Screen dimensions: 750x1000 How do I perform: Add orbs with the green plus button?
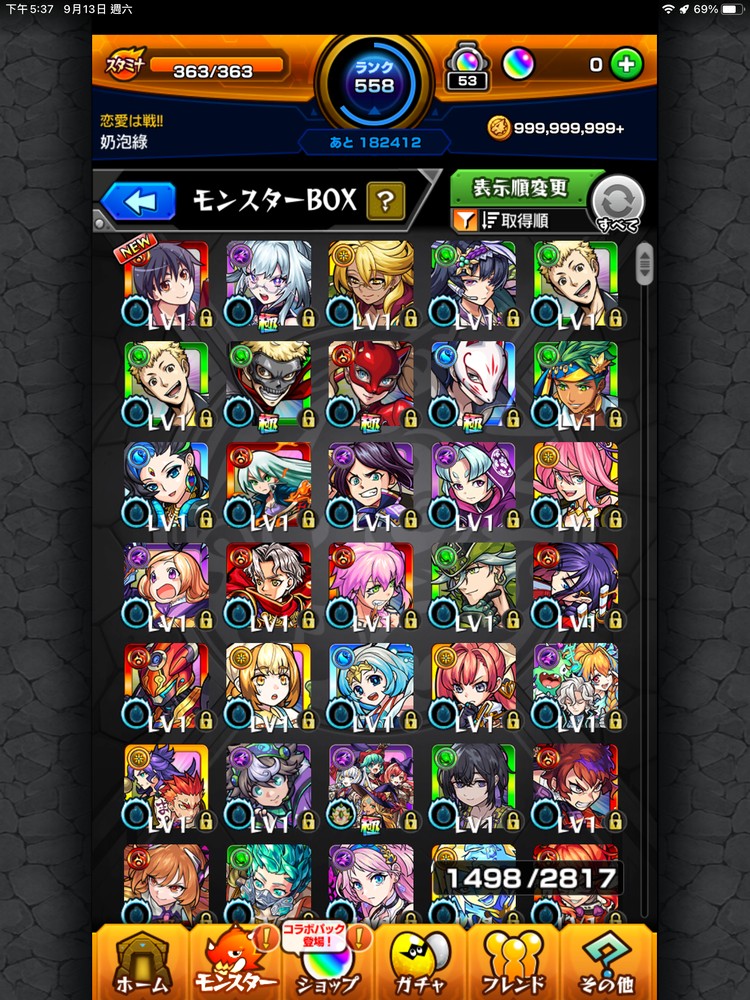point(627,65)
